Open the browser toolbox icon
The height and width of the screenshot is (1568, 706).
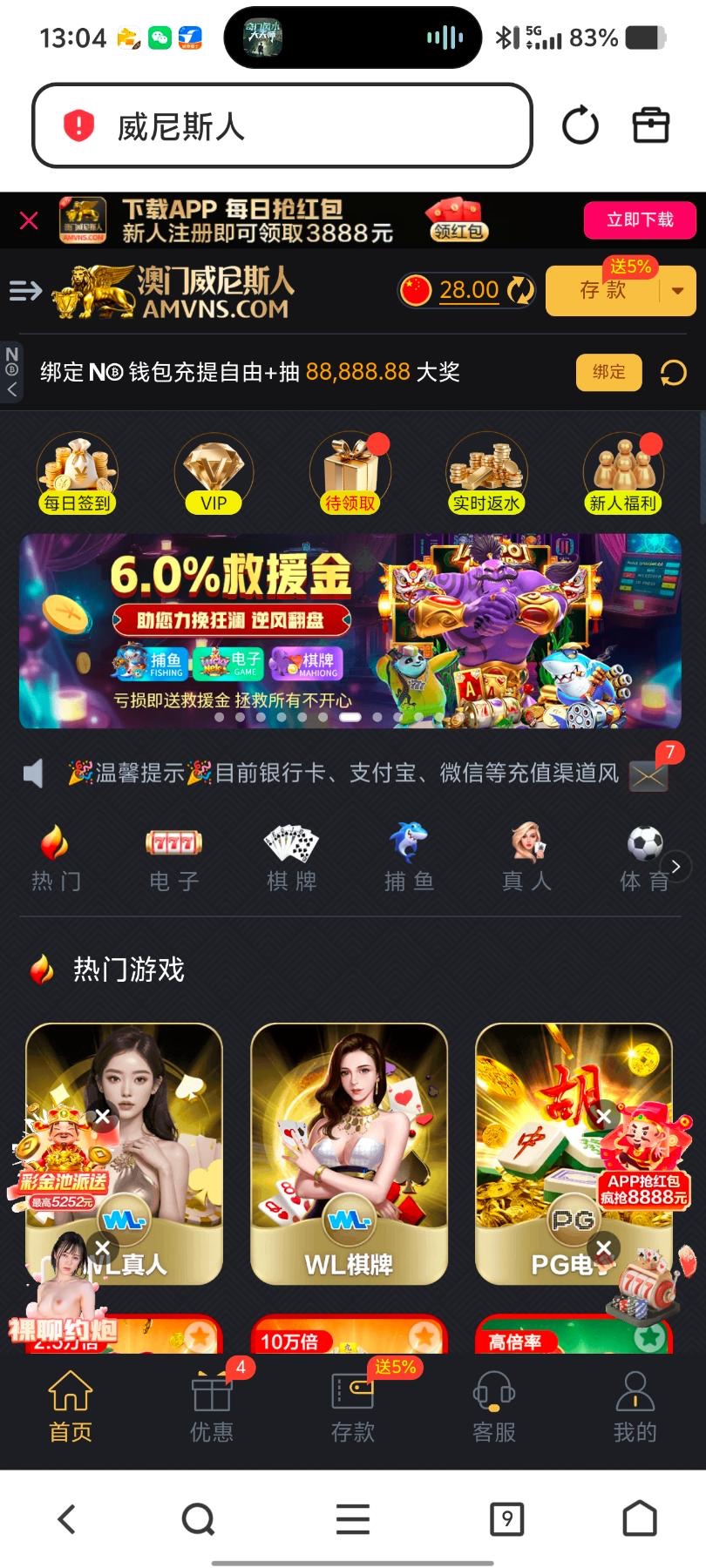650,125
